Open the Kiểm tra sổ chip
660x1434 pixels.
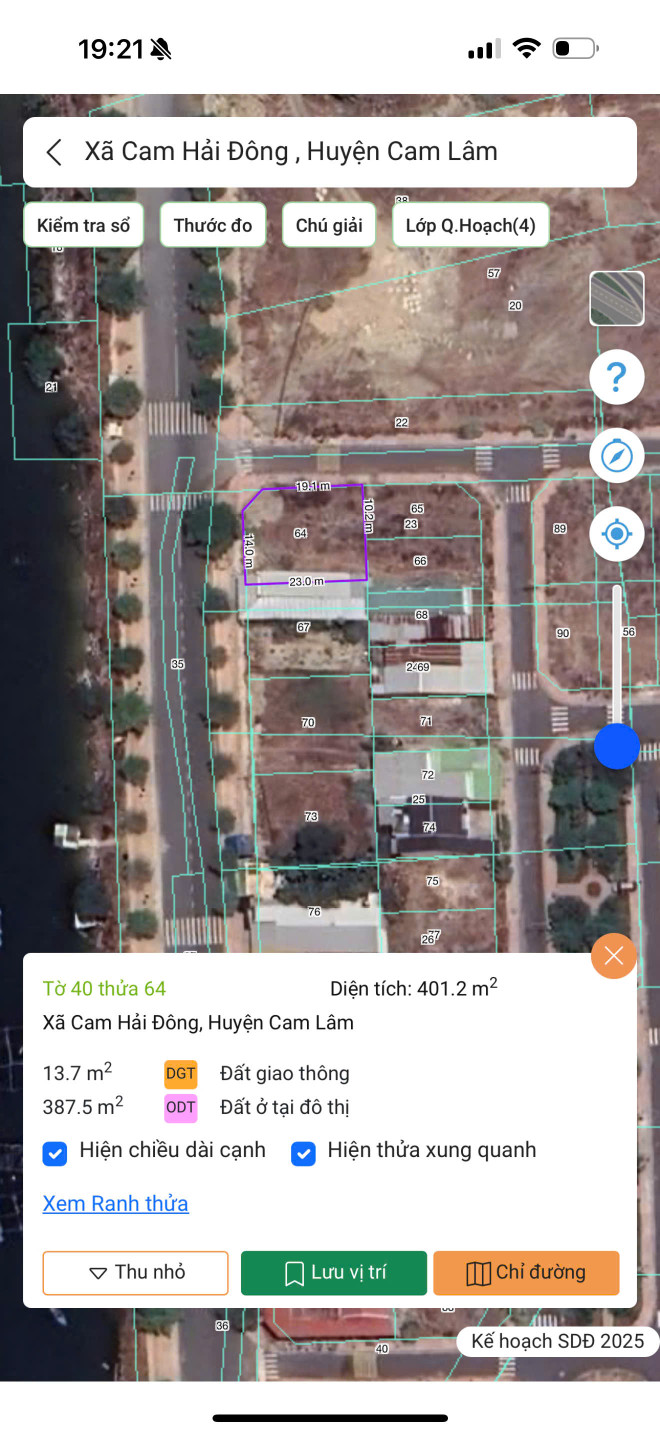pyautogui.click(x=84, y=225)
